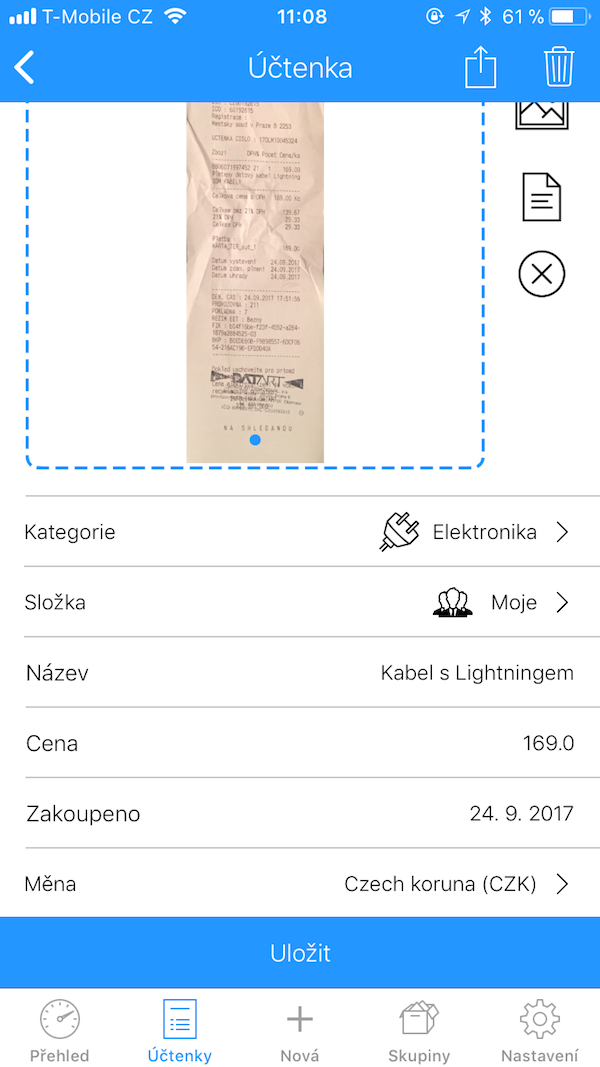Image resolution: width=600 pixels, height=1067 pixels.
Task: Remove the receipt photo with X icon
Action: point(542,274)
